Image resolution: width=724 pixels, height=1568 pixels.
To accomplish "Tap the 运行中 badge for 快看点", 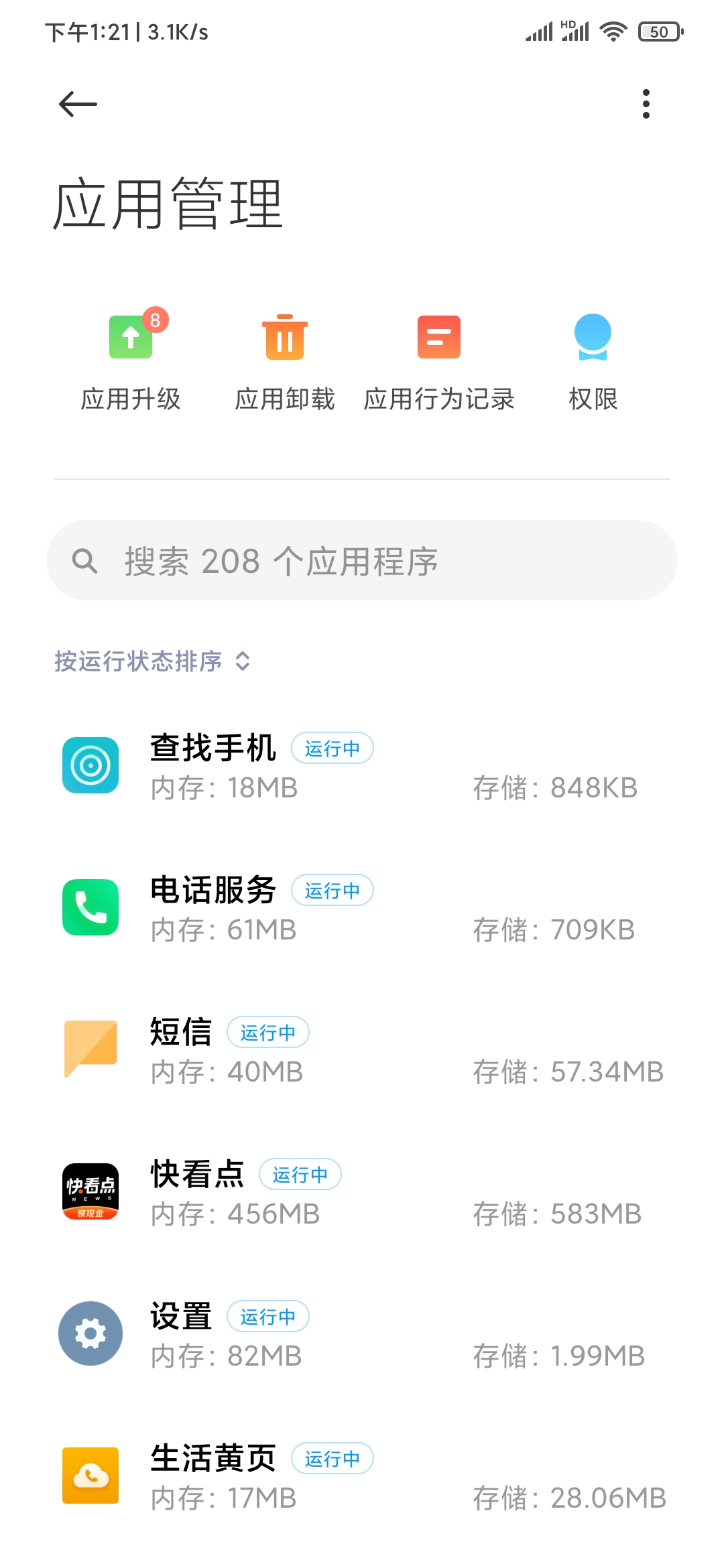I will point(300,1174).
